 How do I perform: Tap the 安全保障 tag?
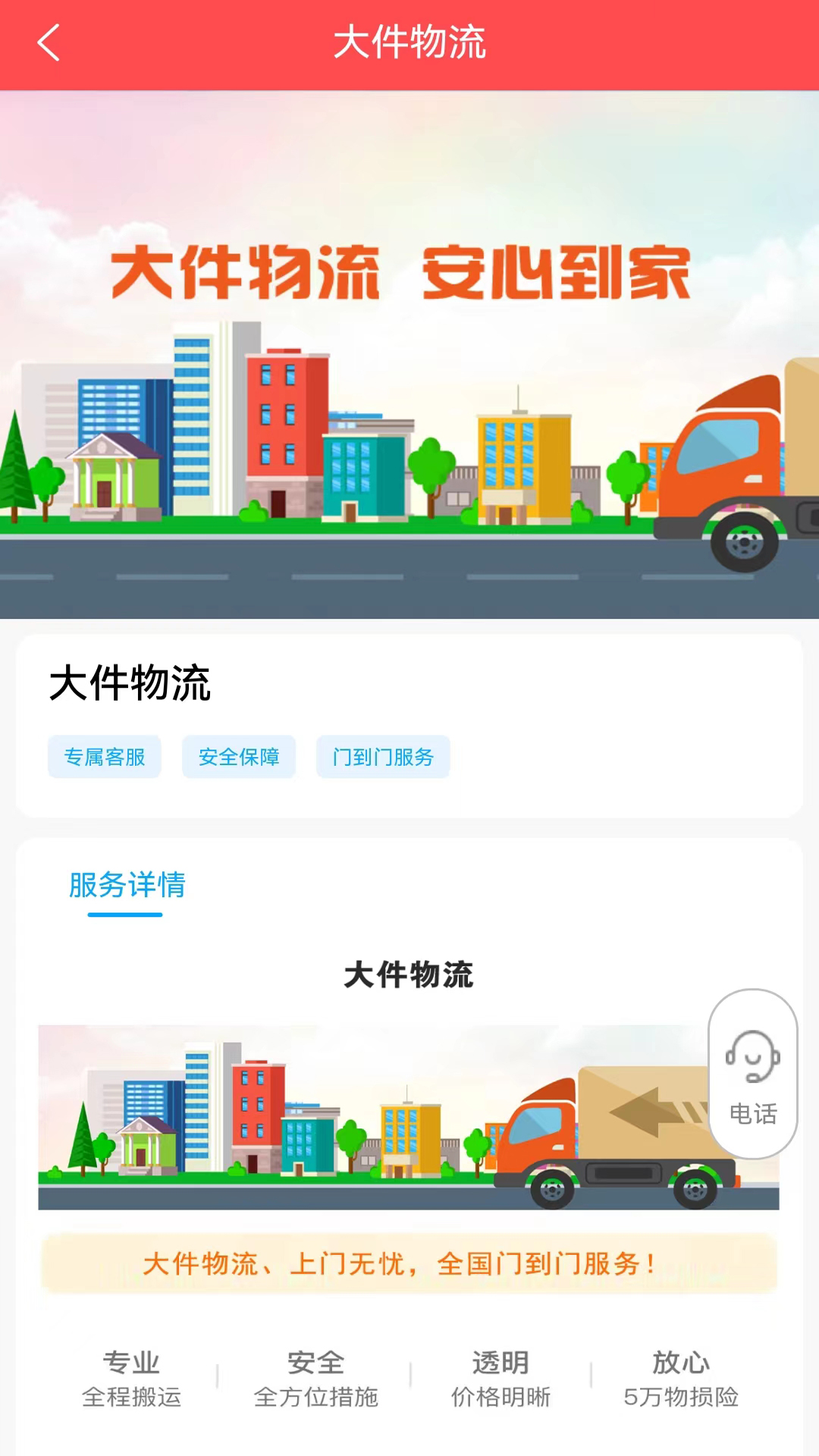(x=238, y=756)
